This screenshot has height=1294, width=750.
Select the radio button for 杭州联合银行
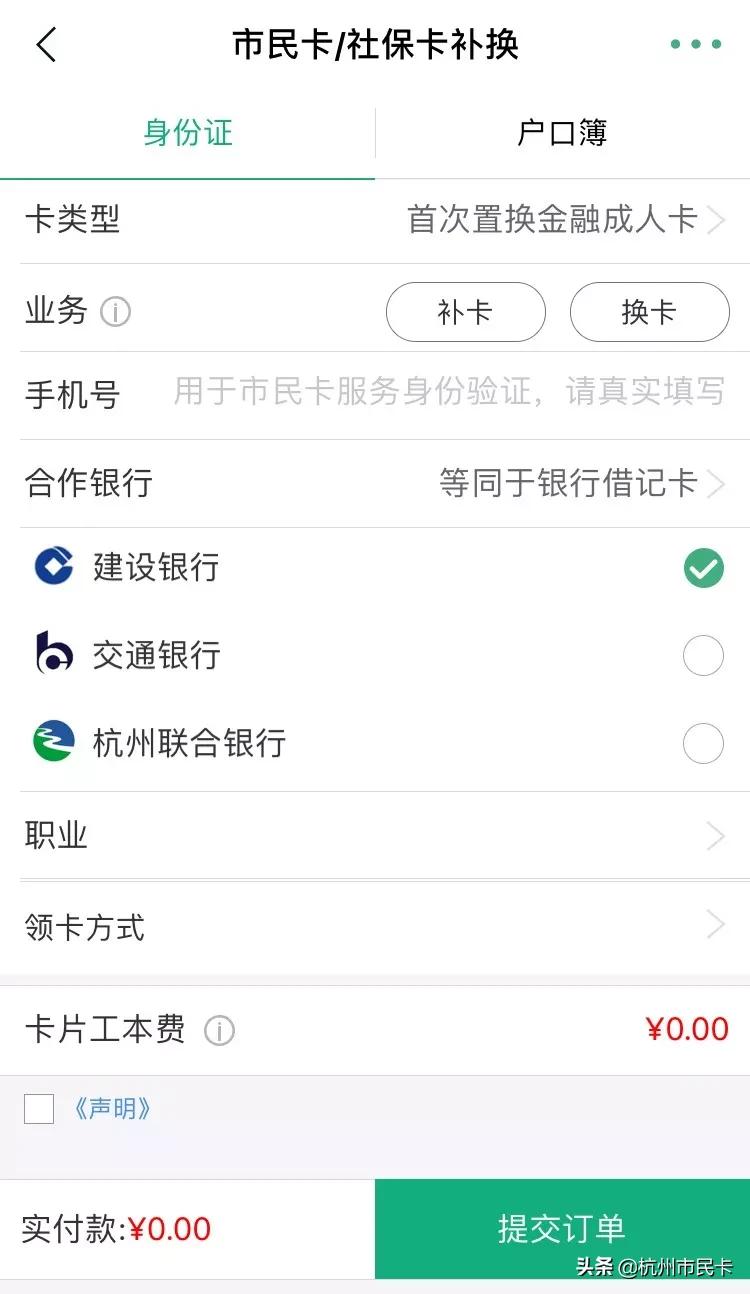click(703, 743)
